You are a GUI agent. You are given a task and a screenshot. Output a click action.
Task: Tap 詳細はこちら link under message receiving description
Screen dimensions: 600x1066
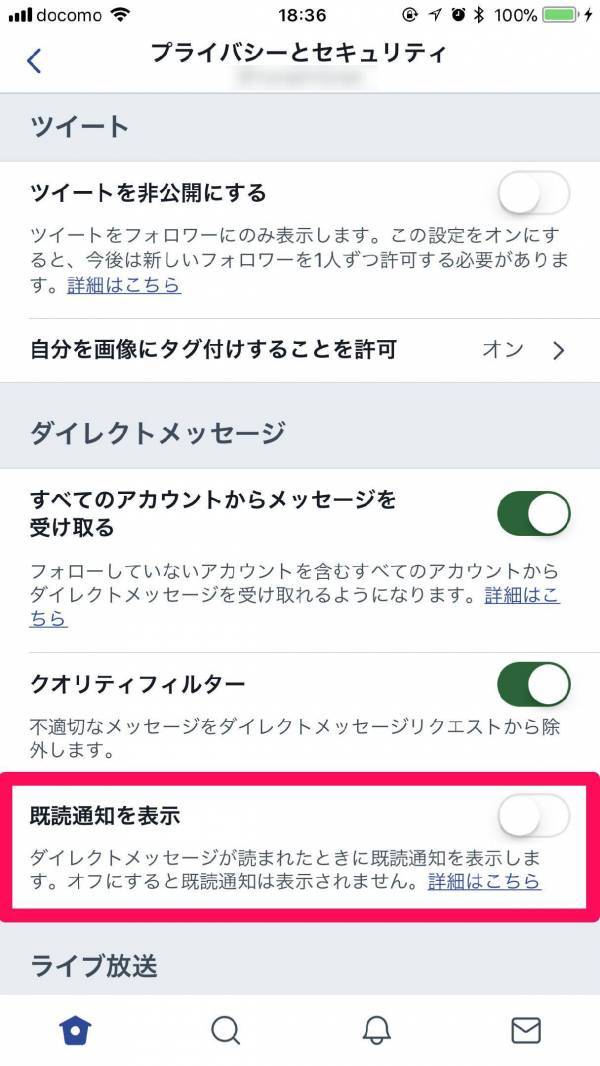tap(520, 597)
